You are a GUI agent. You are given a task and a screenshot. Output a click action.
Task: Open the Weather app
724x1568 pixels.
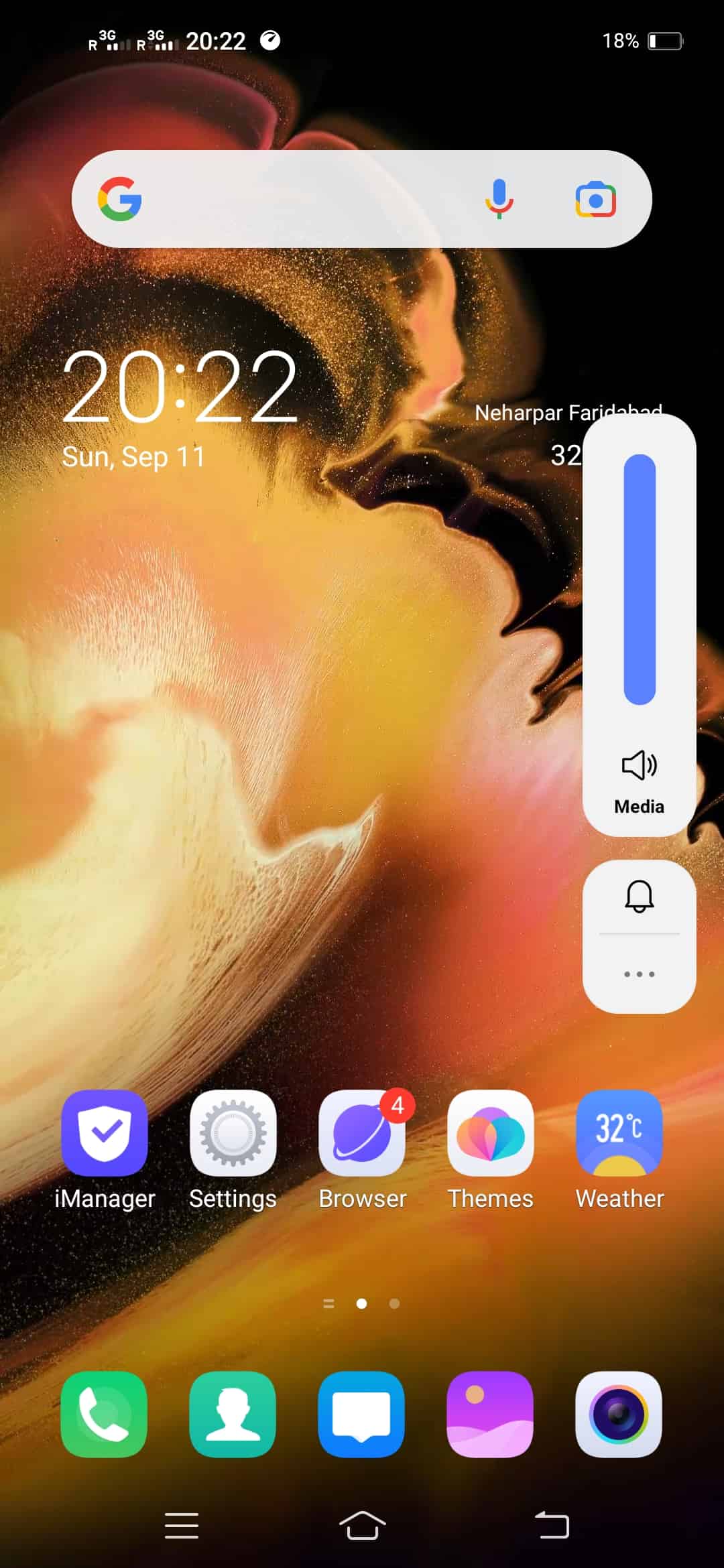619,1133
